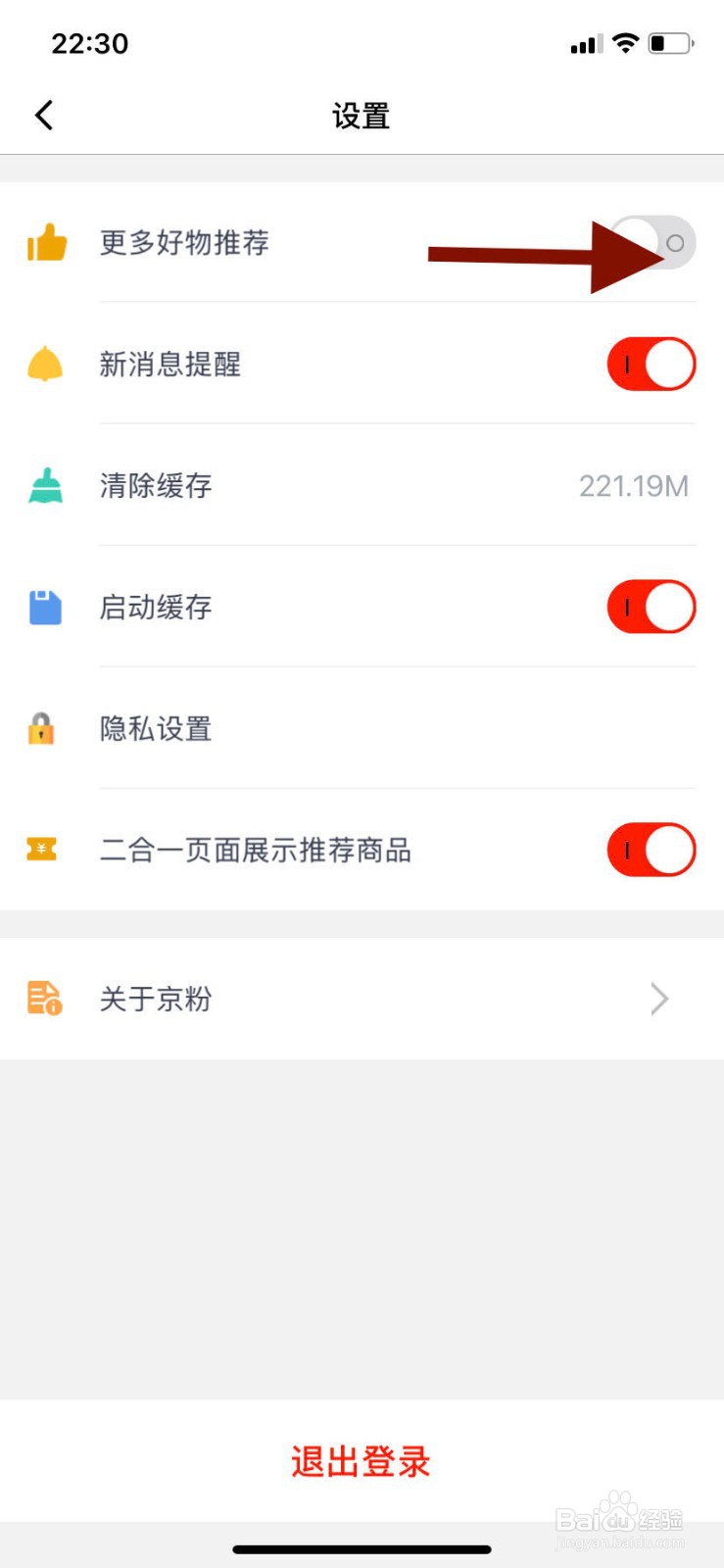724x1568 pixels.
Task: Select the padlock icon for 隐私设置
Action: pyautogui.click(x=40, y=729)
